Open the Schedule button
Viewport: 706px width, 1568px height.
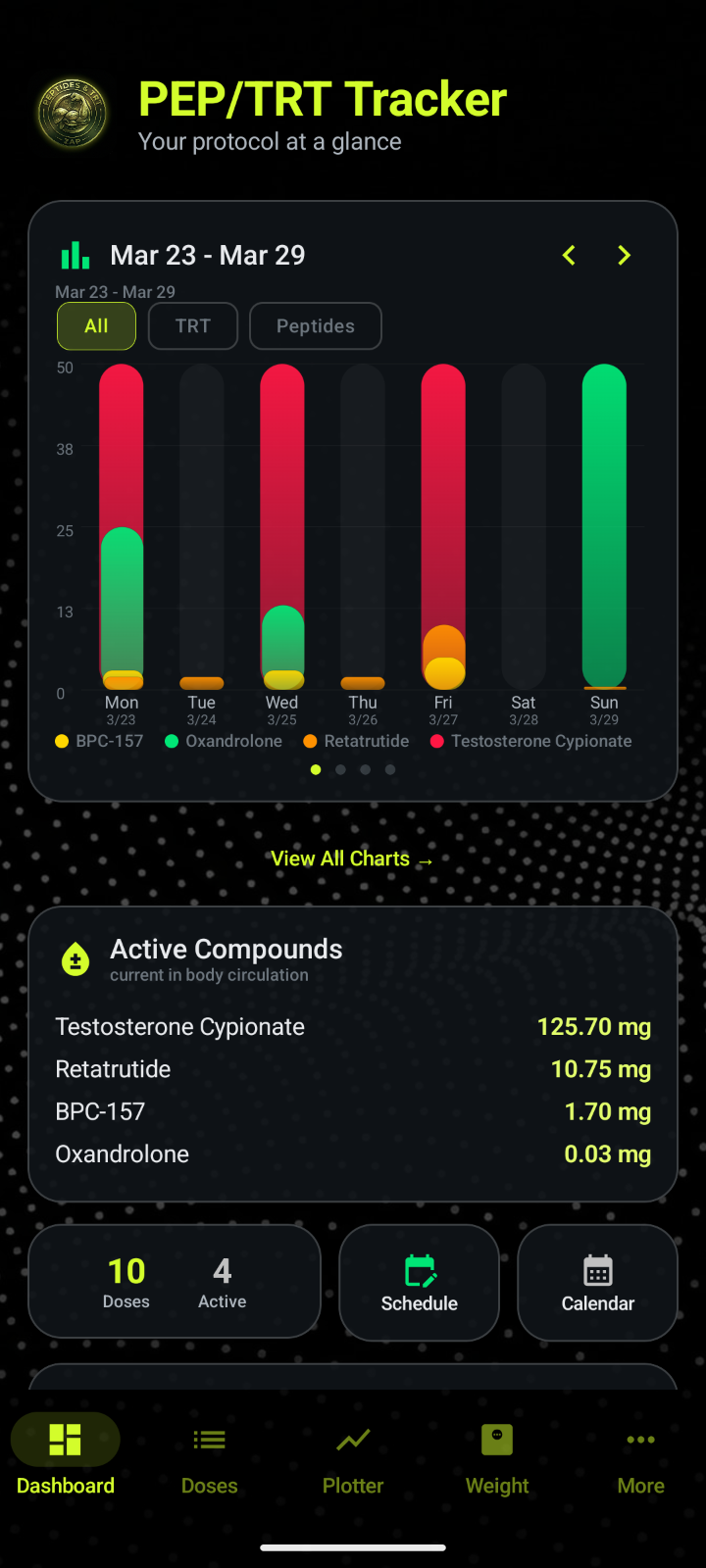pos(420,1282)
